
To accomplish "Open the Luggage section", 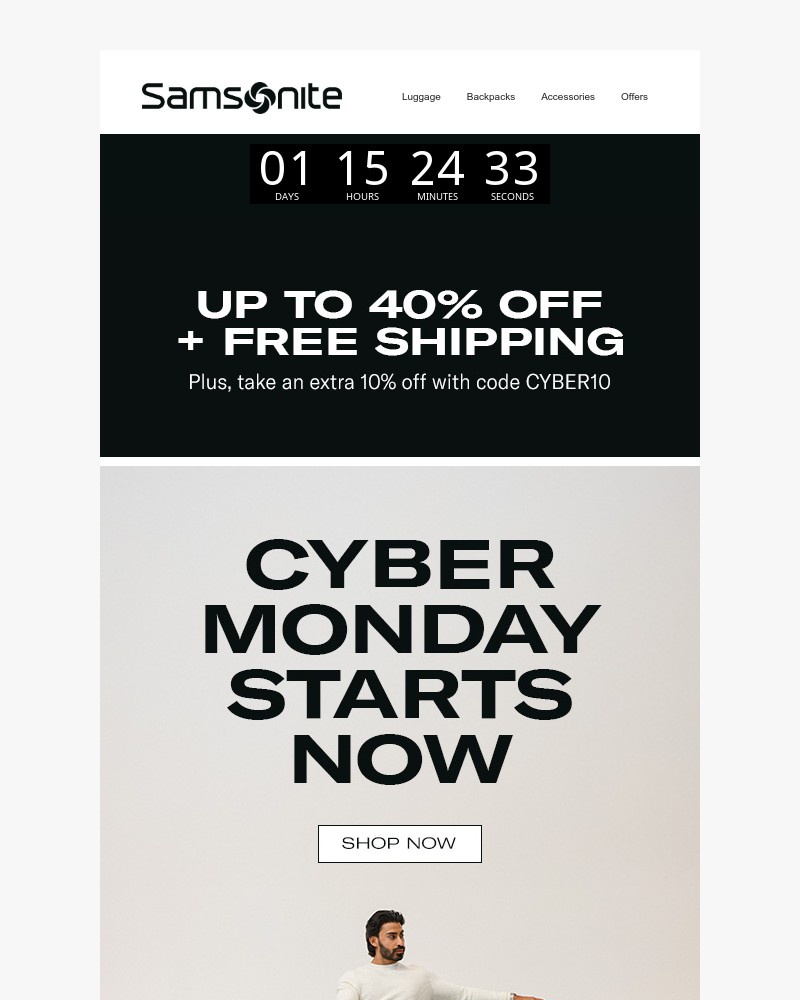I will 421,97.
